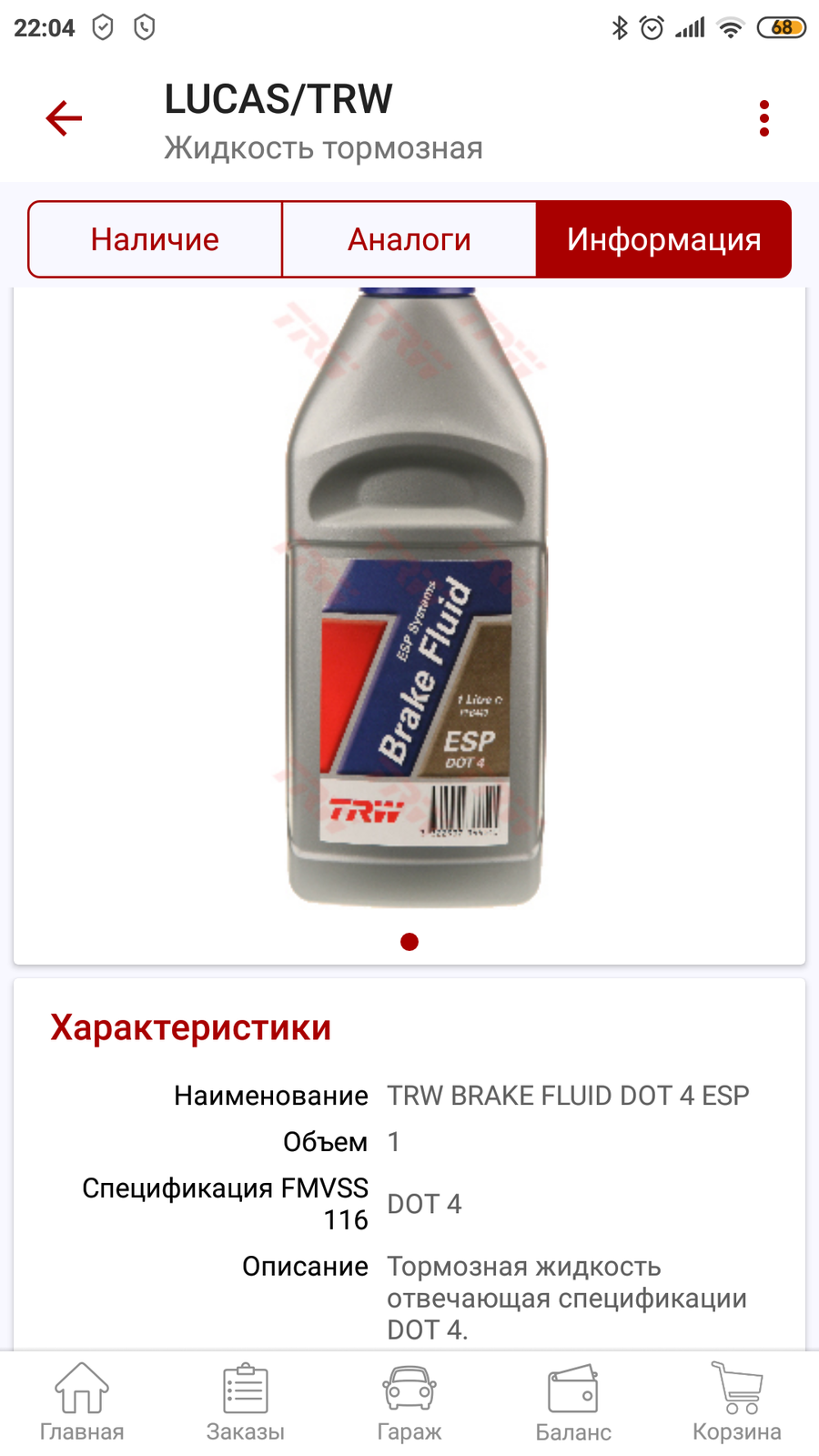Go to the Главная home section
The image size is (819, 1456).
82,1402
